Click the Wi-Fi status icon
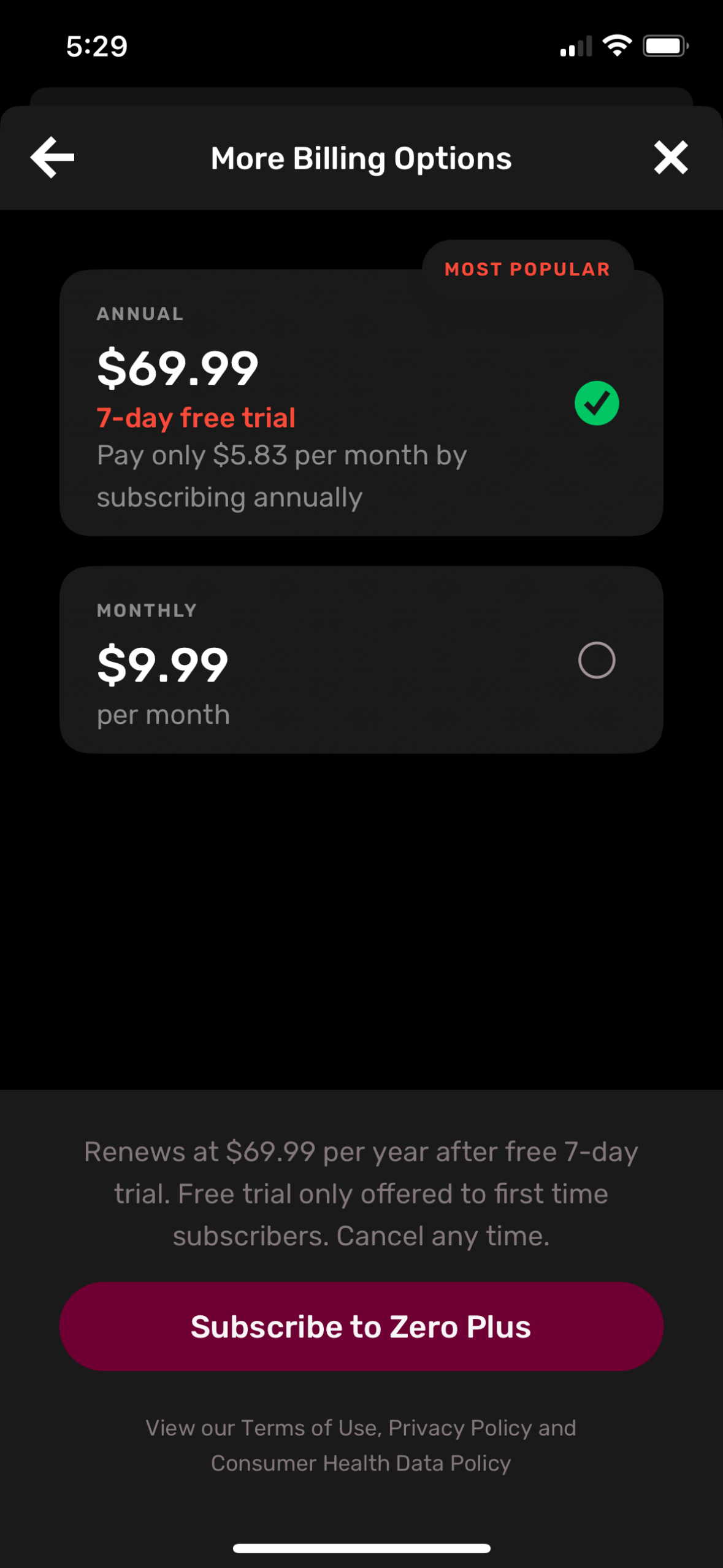 [x=616, y=44]
